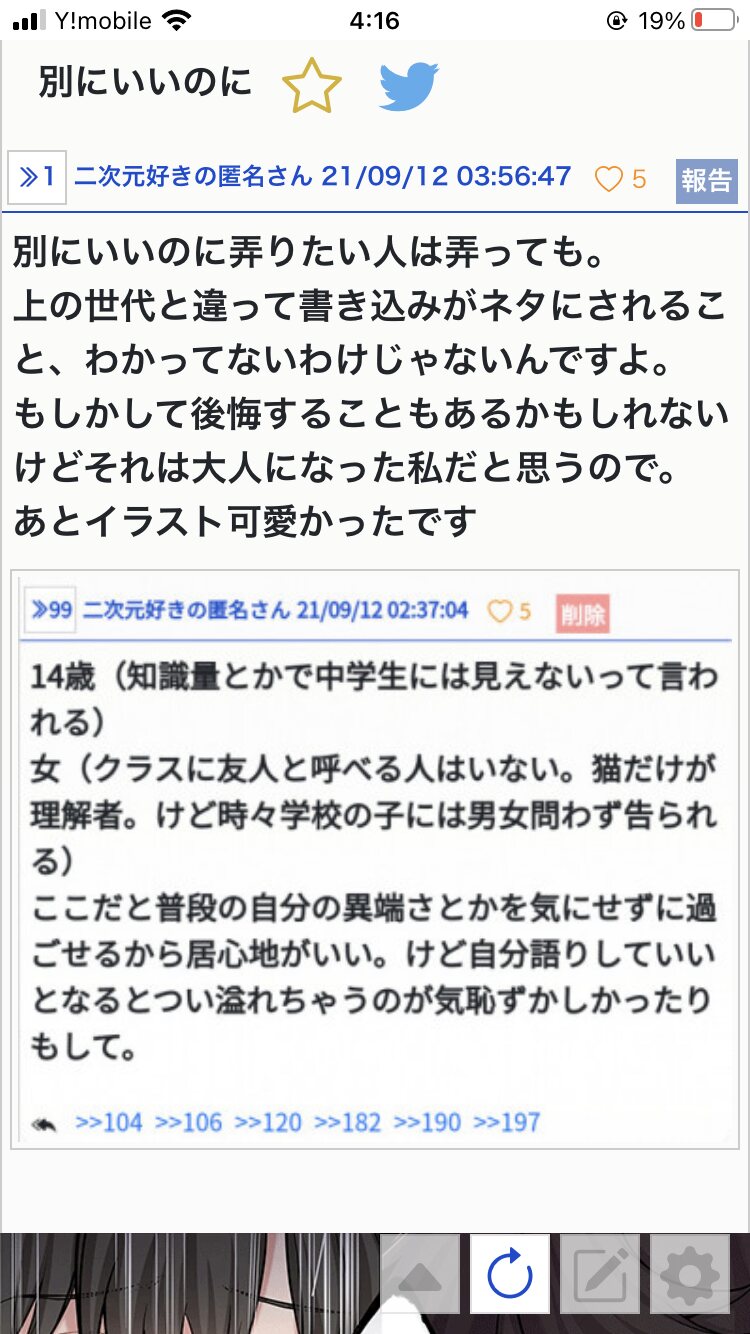Screen dimensions: 750x1334
Task: Open the attached screenshot image in the post
Action: pos(375,862)
